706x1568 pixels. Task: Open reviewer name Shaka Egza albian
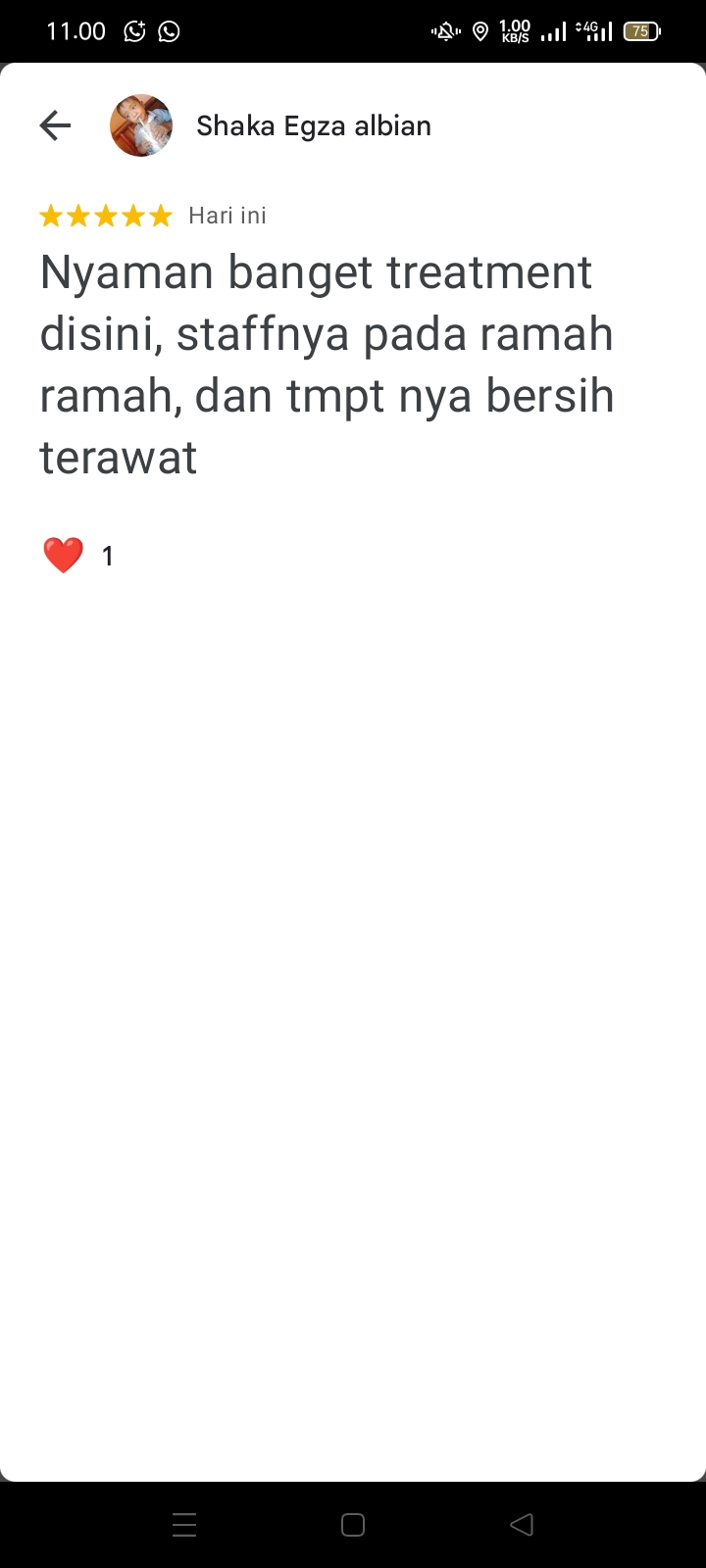point(314,126)
